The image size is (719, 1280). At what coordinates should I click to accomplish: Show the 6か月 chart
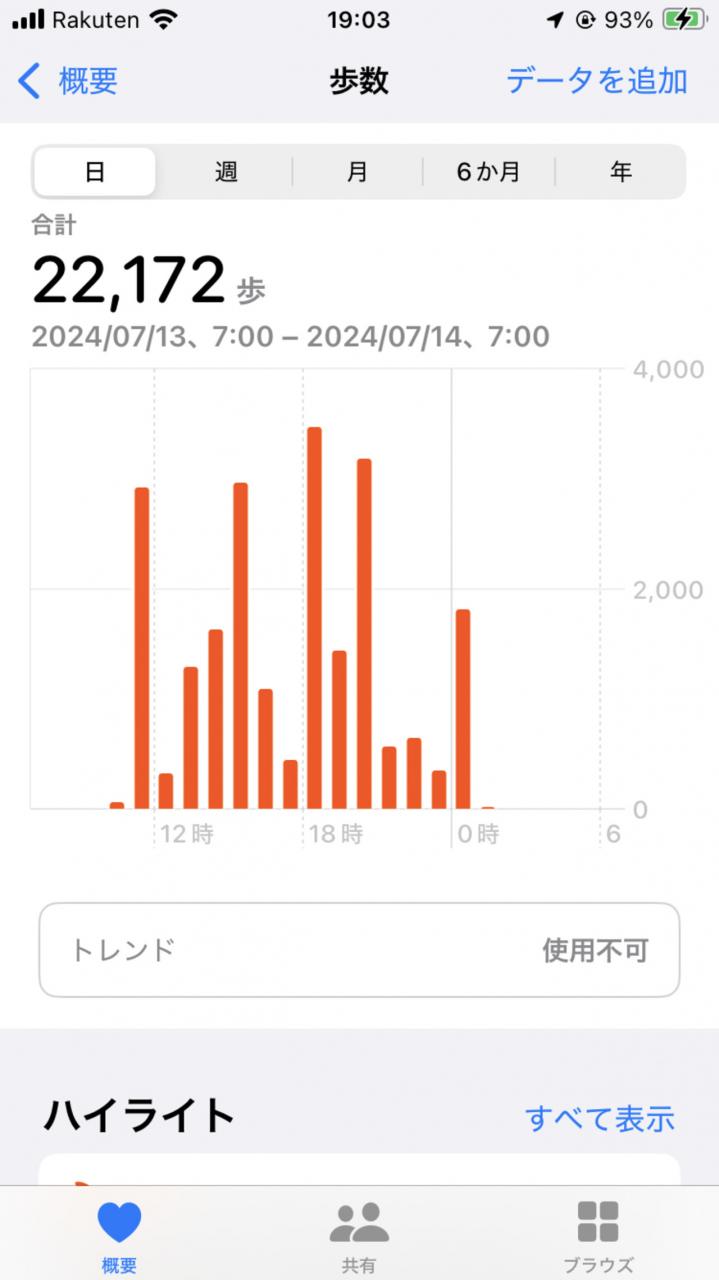tap(488, 172)
